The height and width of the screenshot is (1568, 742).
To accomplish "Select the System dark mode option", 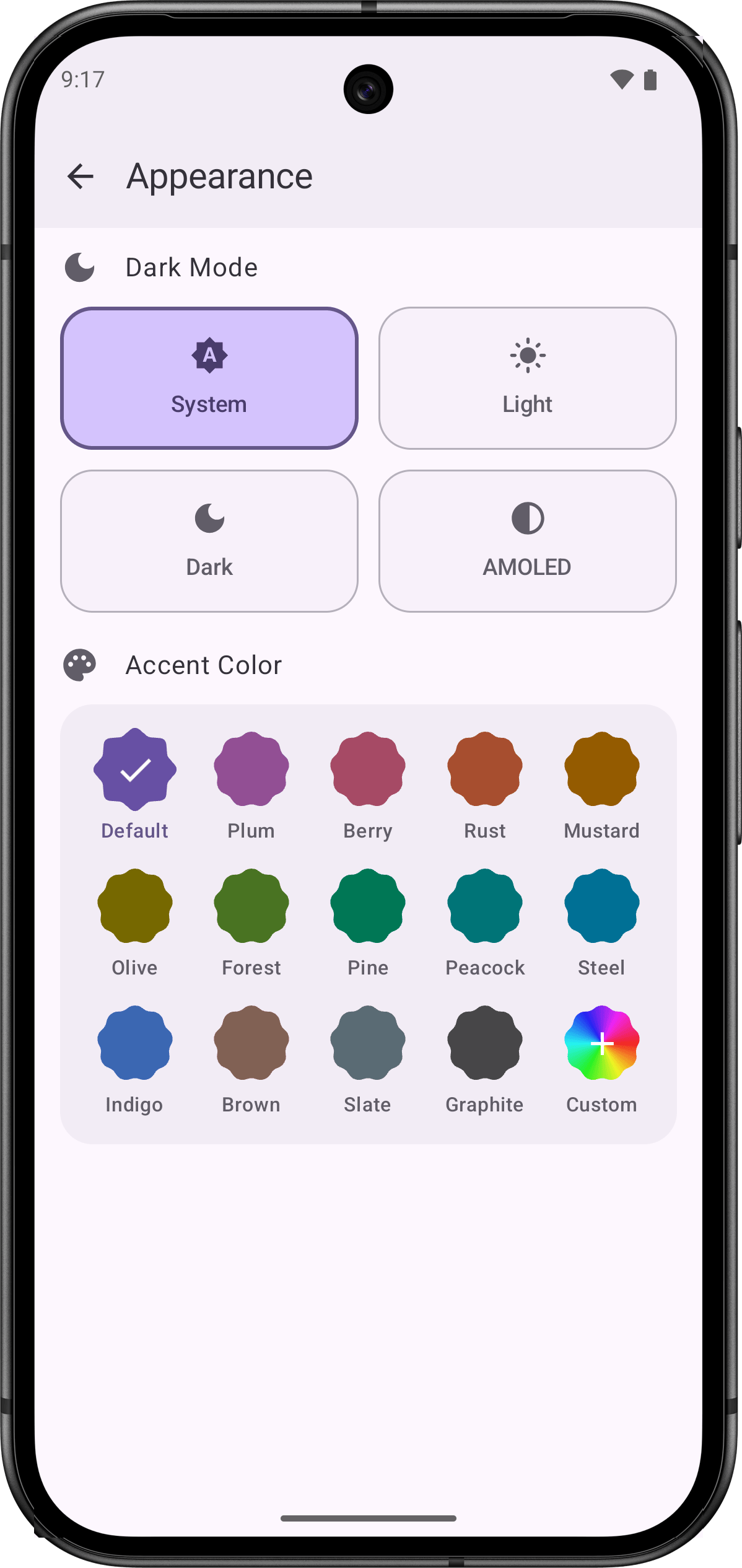I will 209,378.
